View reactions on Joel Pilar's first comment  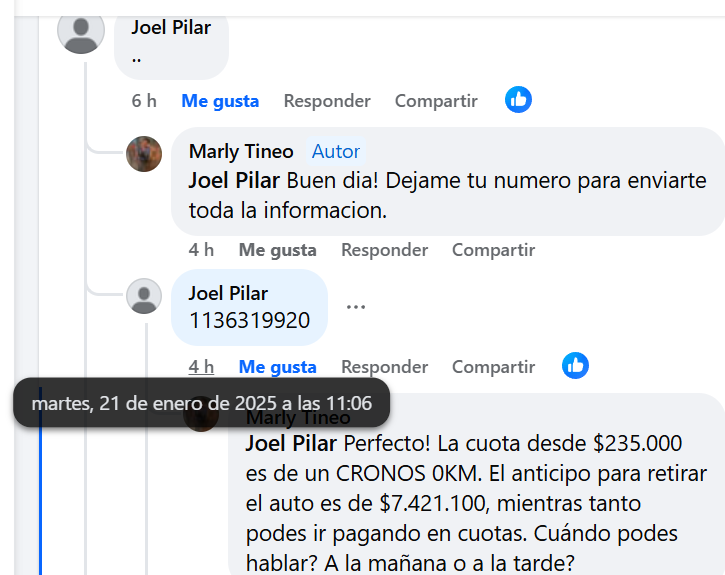click(518, 100)
